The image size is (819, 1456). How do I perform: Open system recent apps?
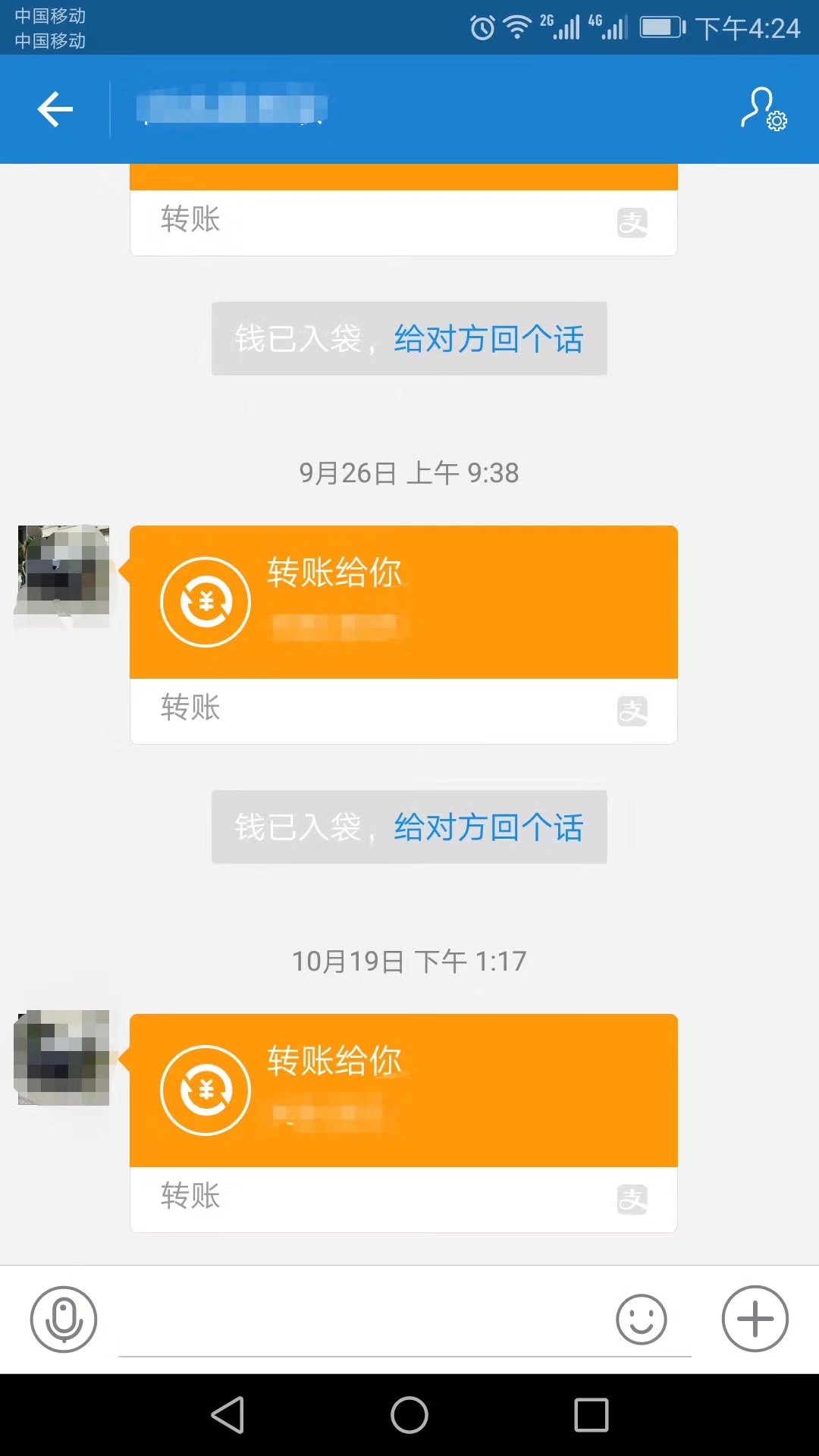click(x=591, y=1415)
